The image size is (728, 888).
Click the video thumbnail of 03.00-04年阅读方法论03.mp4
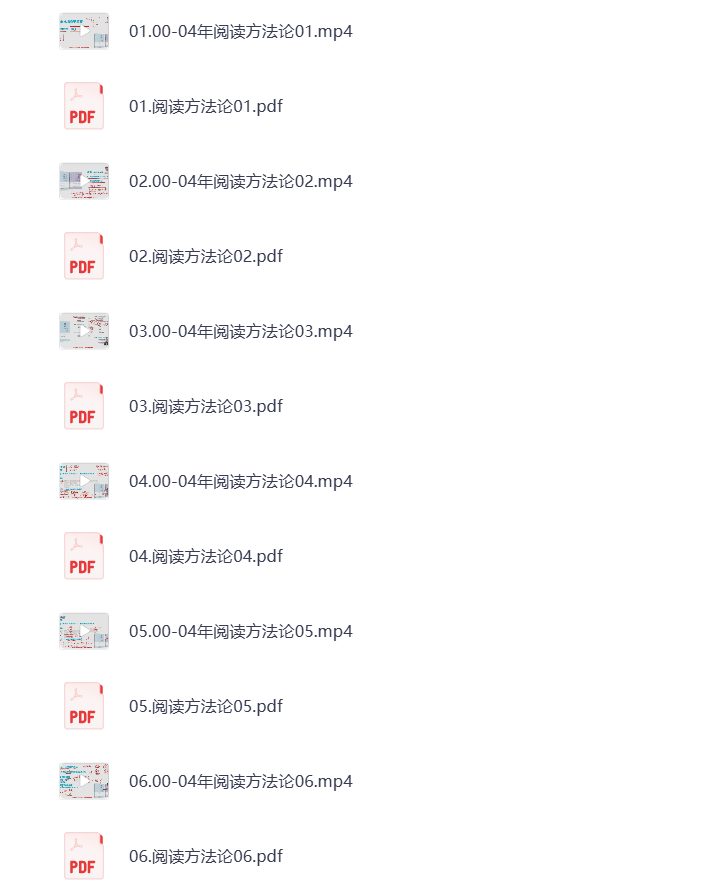(x=84, y=331)
